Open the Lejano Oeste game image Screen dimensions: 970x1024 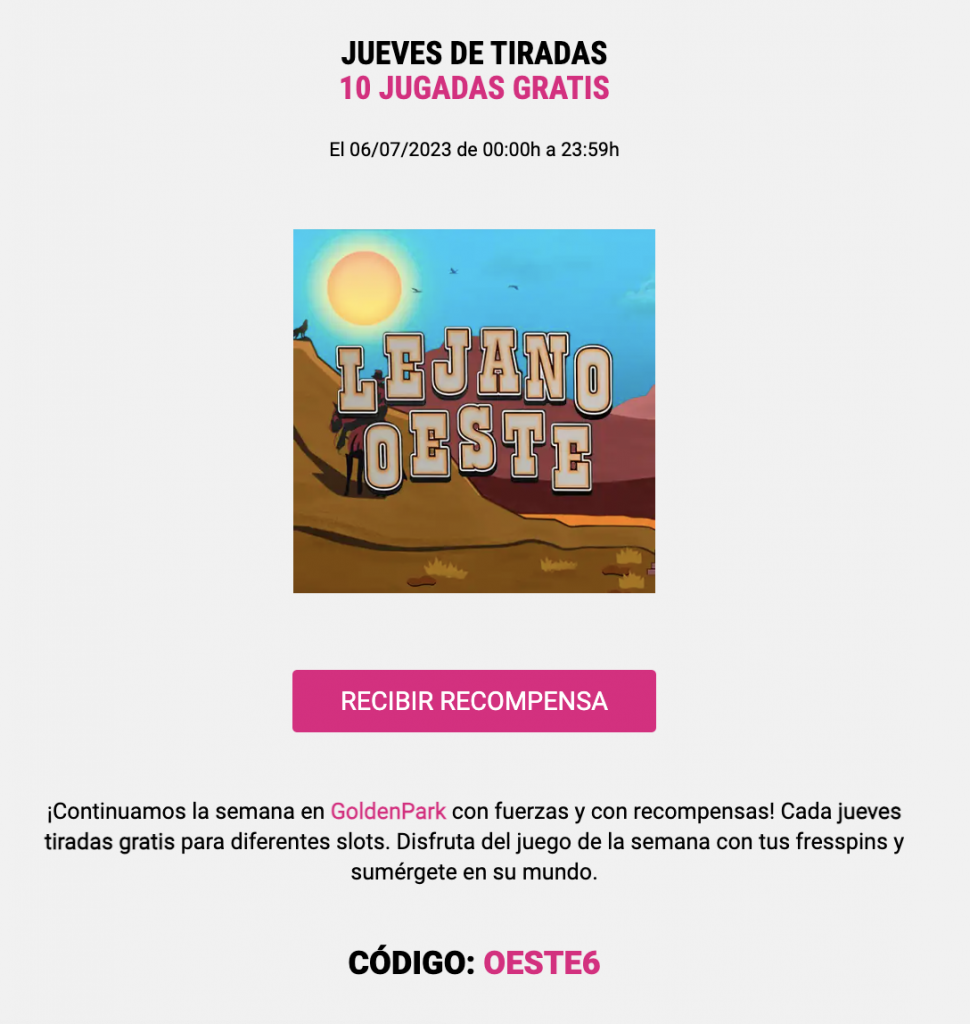point(474,411)
